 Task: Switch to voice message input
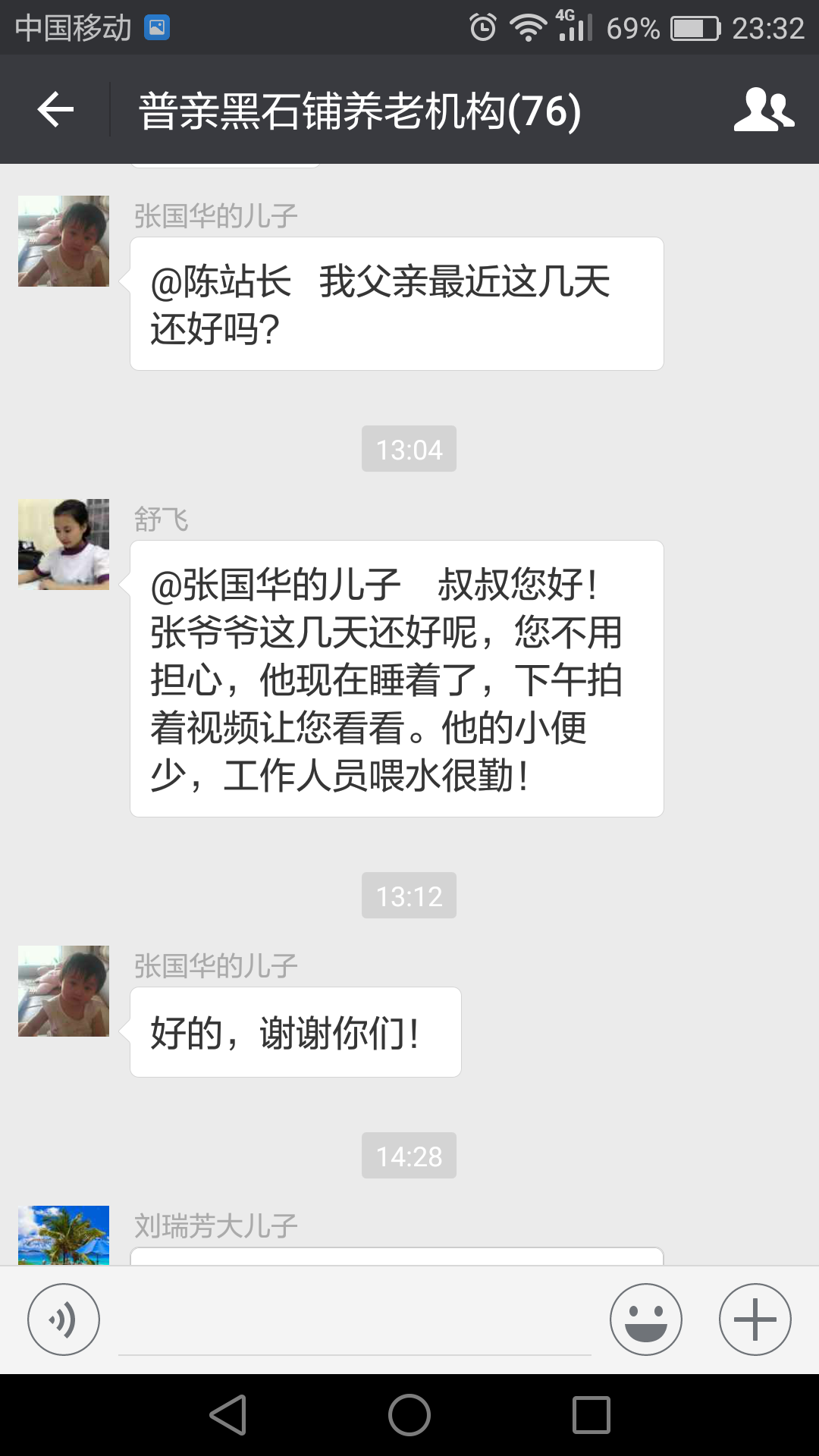tap(64, 1319)
